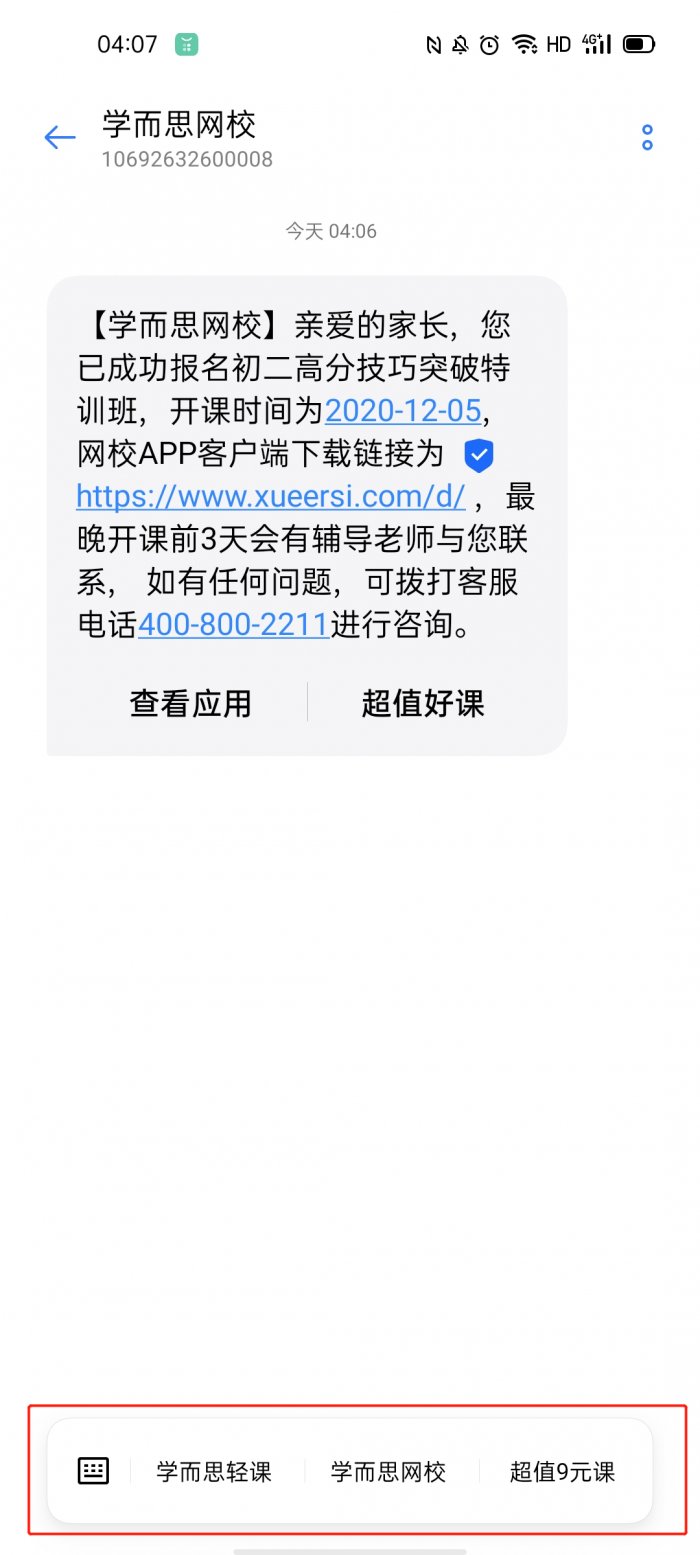The image size is (700, 1555).
Task: Open the bottom 学而思网校 menu
Action: 388,1472
